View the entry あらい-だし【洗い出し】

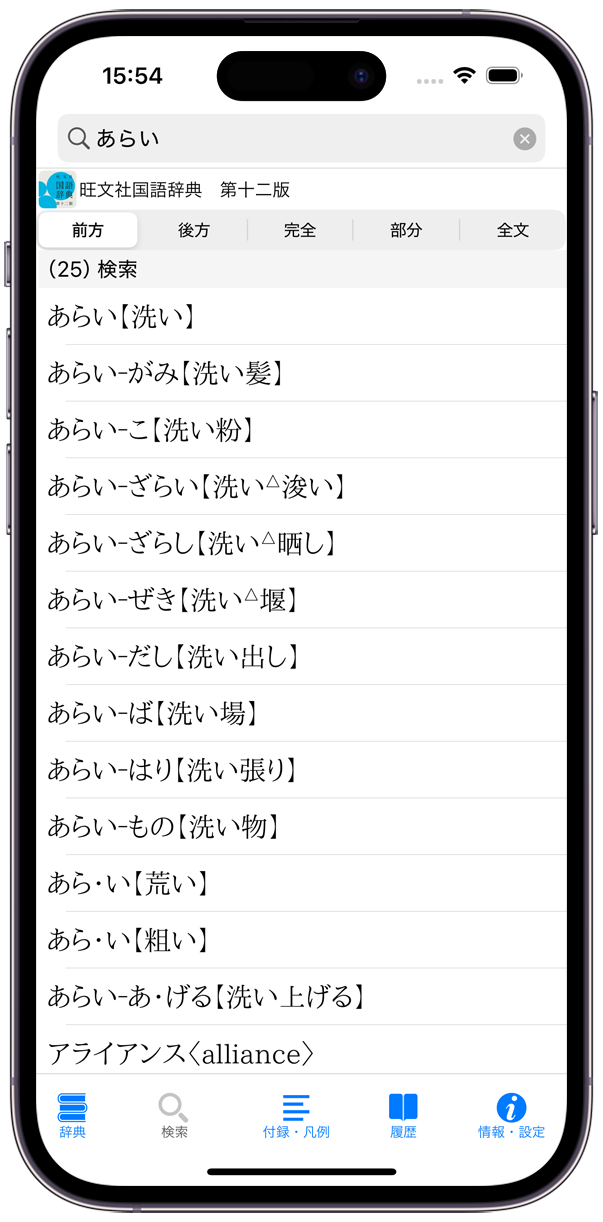(300, 657)
